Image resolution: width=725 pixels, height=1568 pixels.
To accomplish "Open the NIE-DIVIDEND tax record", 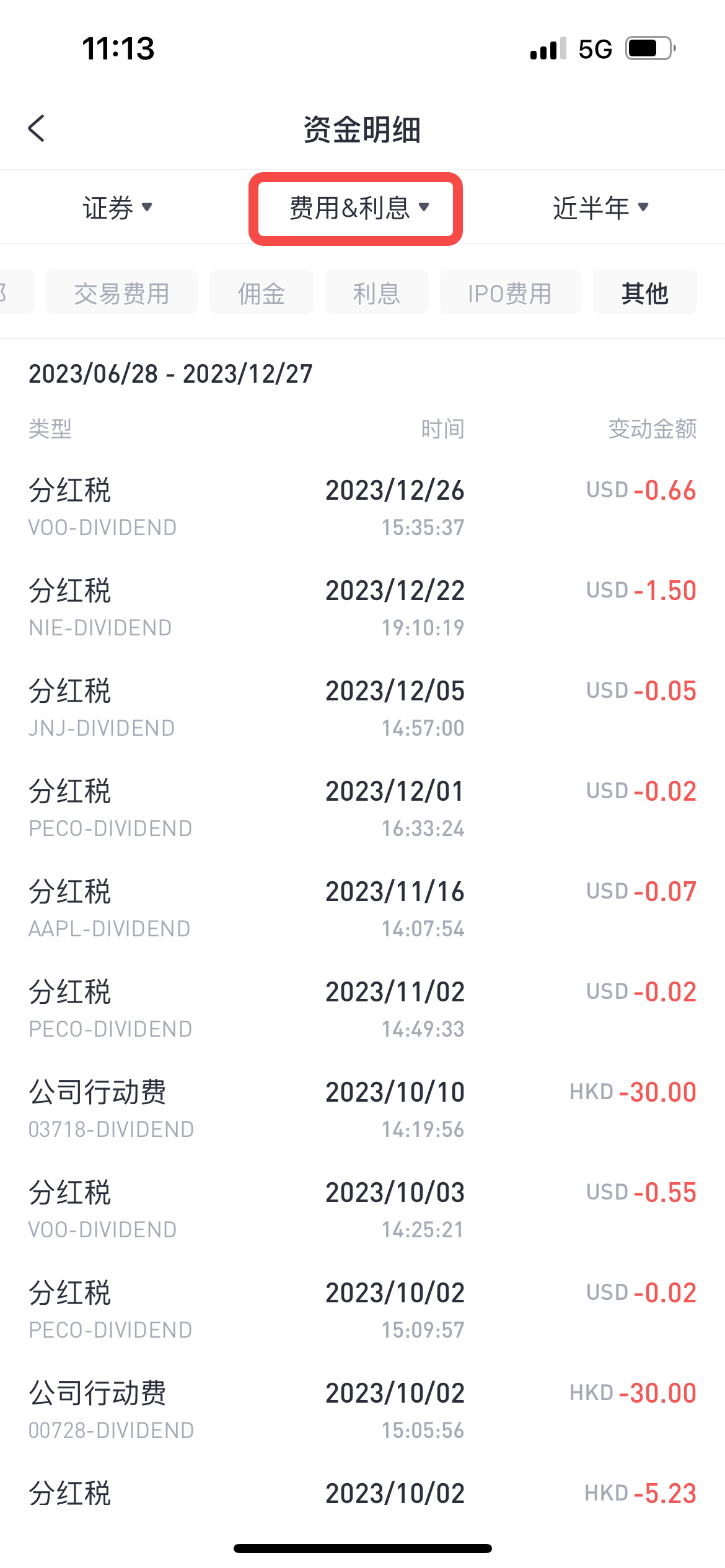I will coord(362,608).
